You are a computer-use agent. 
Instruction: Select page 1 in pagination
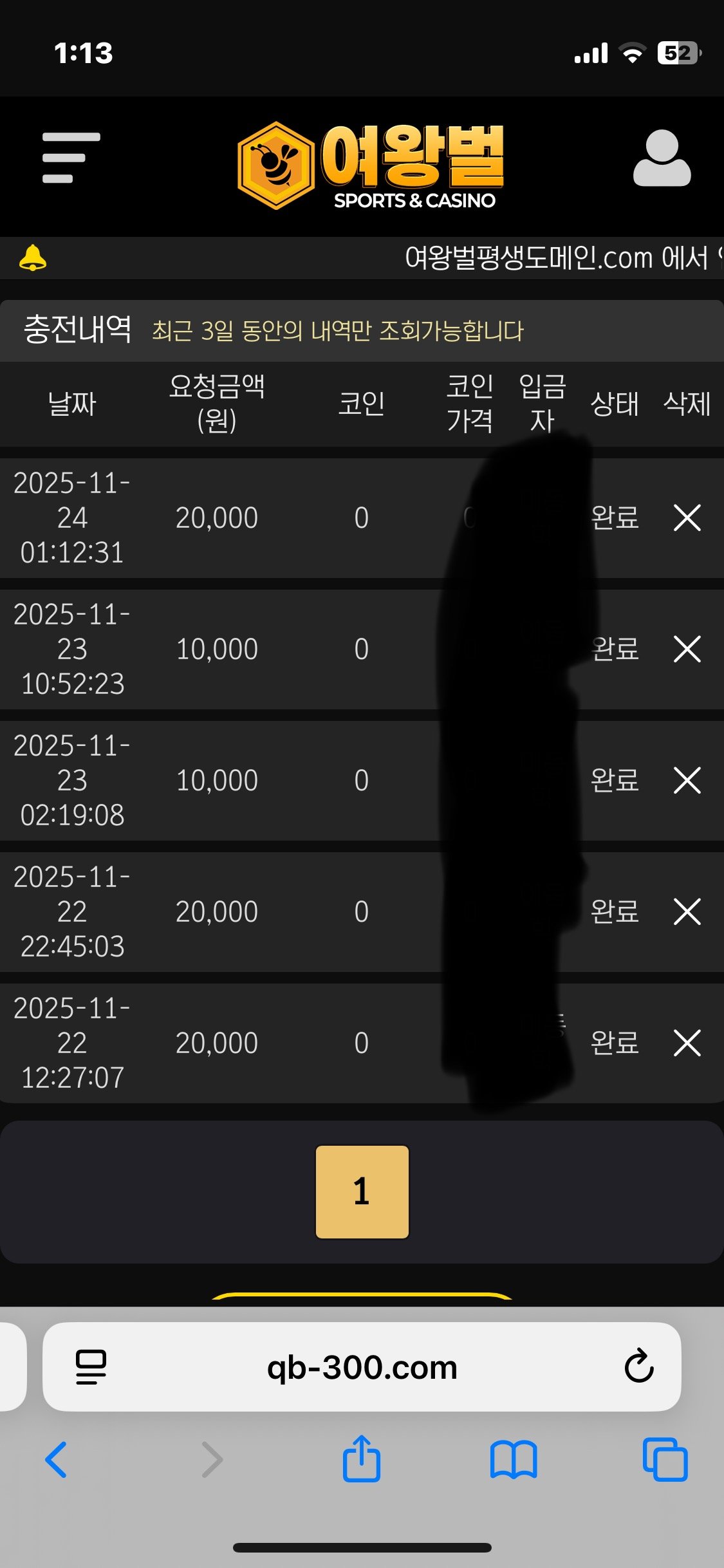coord(362,1191)
